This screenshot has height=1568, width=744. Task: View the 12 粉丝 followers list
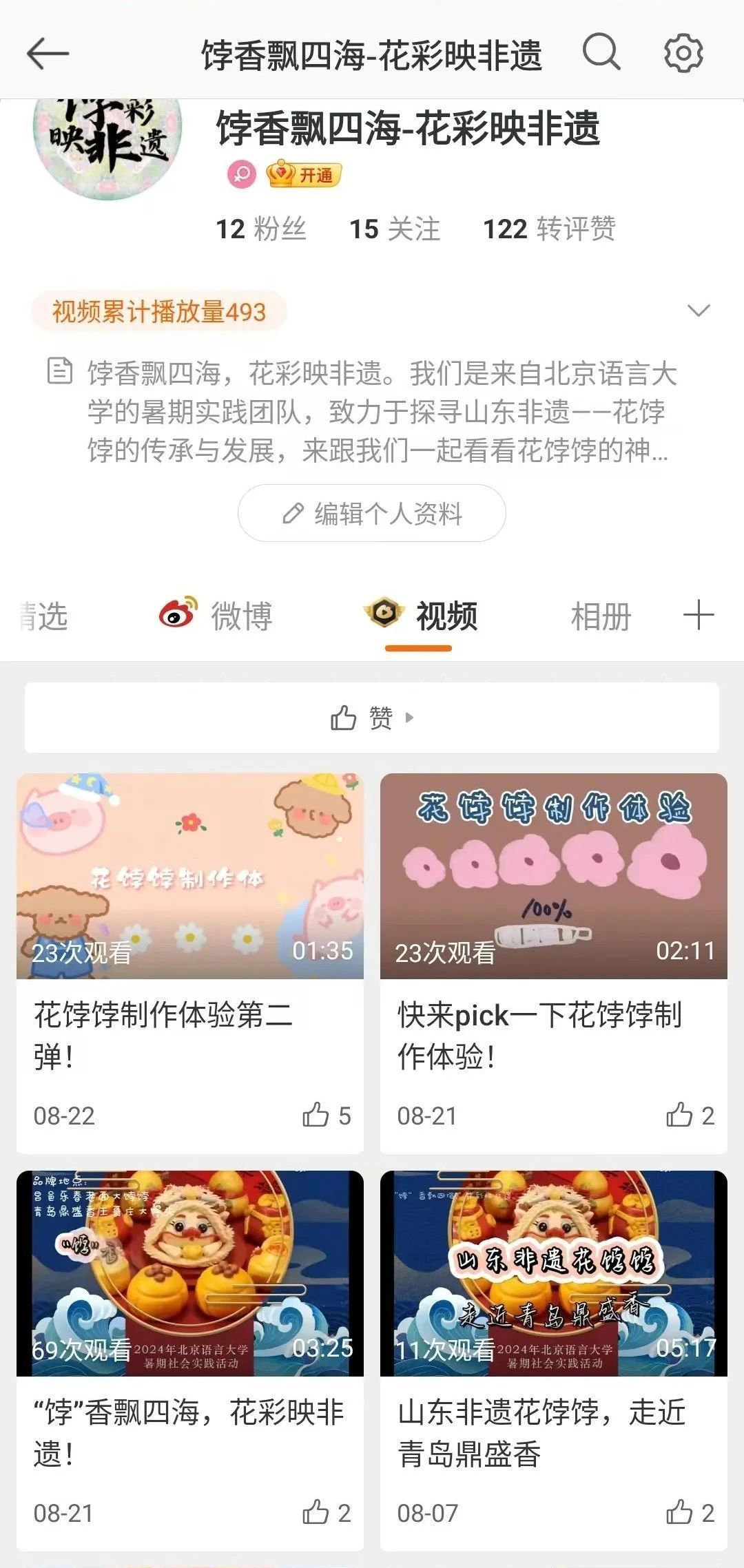tap(260, 229)
